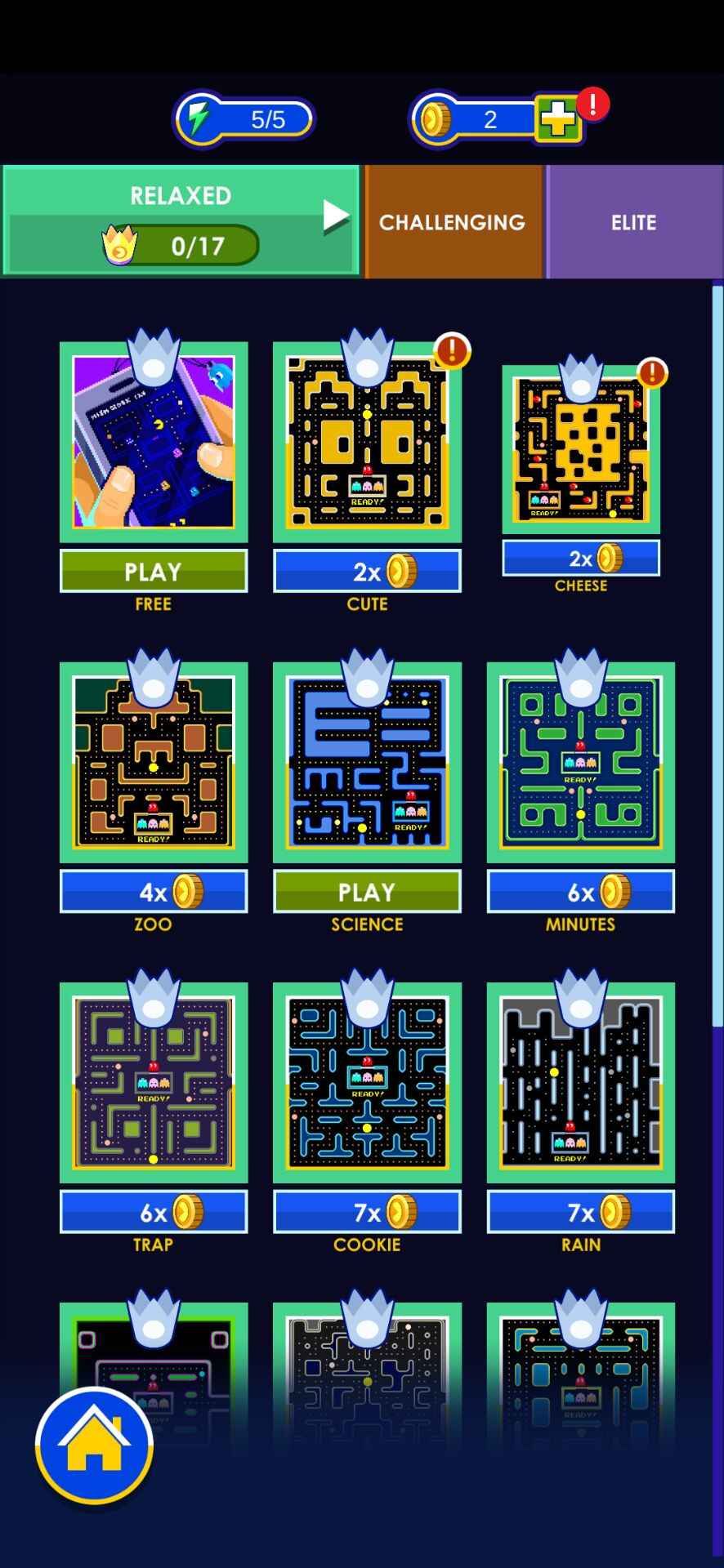
Task: Purchase the Rain maze for 7 coins
Action: (x=581, y=1211)
